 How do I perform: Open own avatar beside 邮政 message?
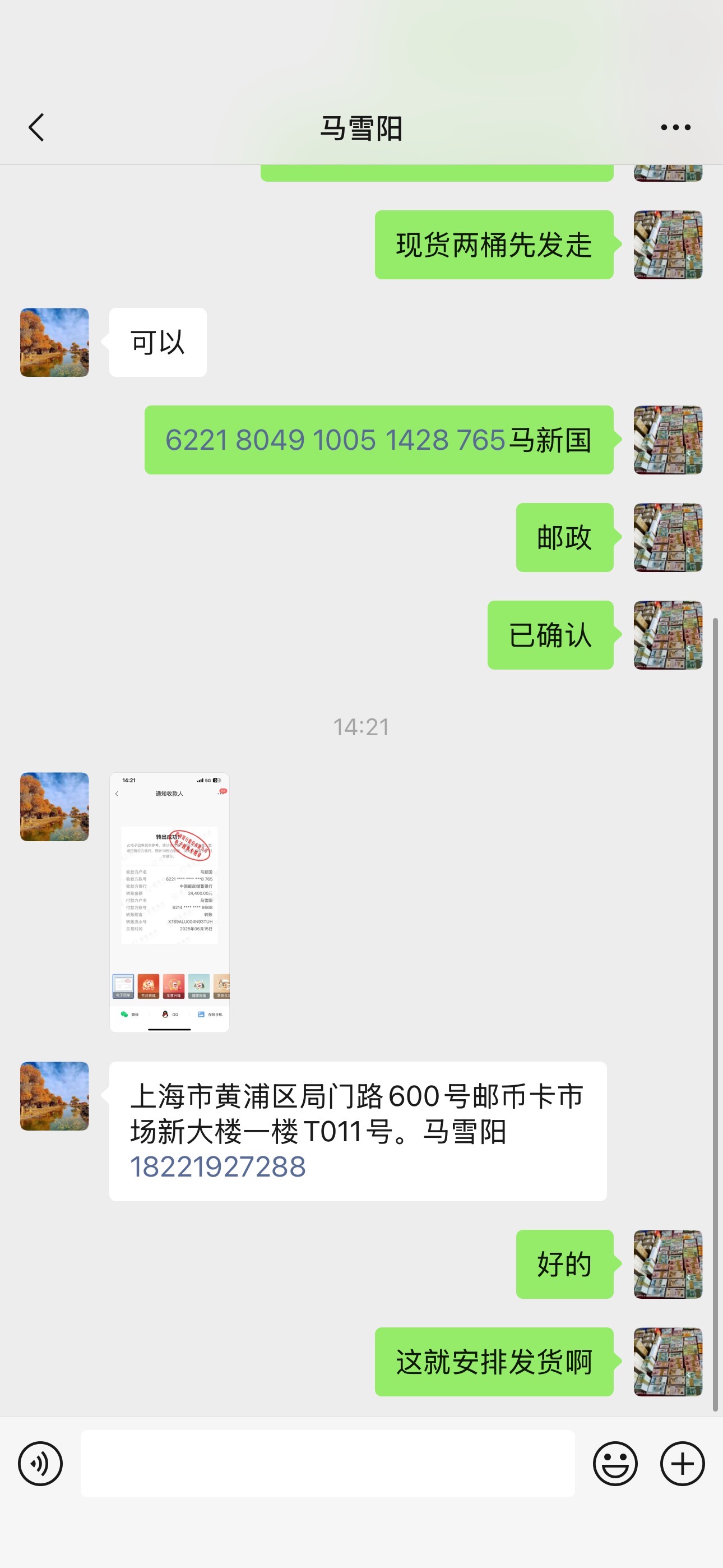tap(668, 537)
